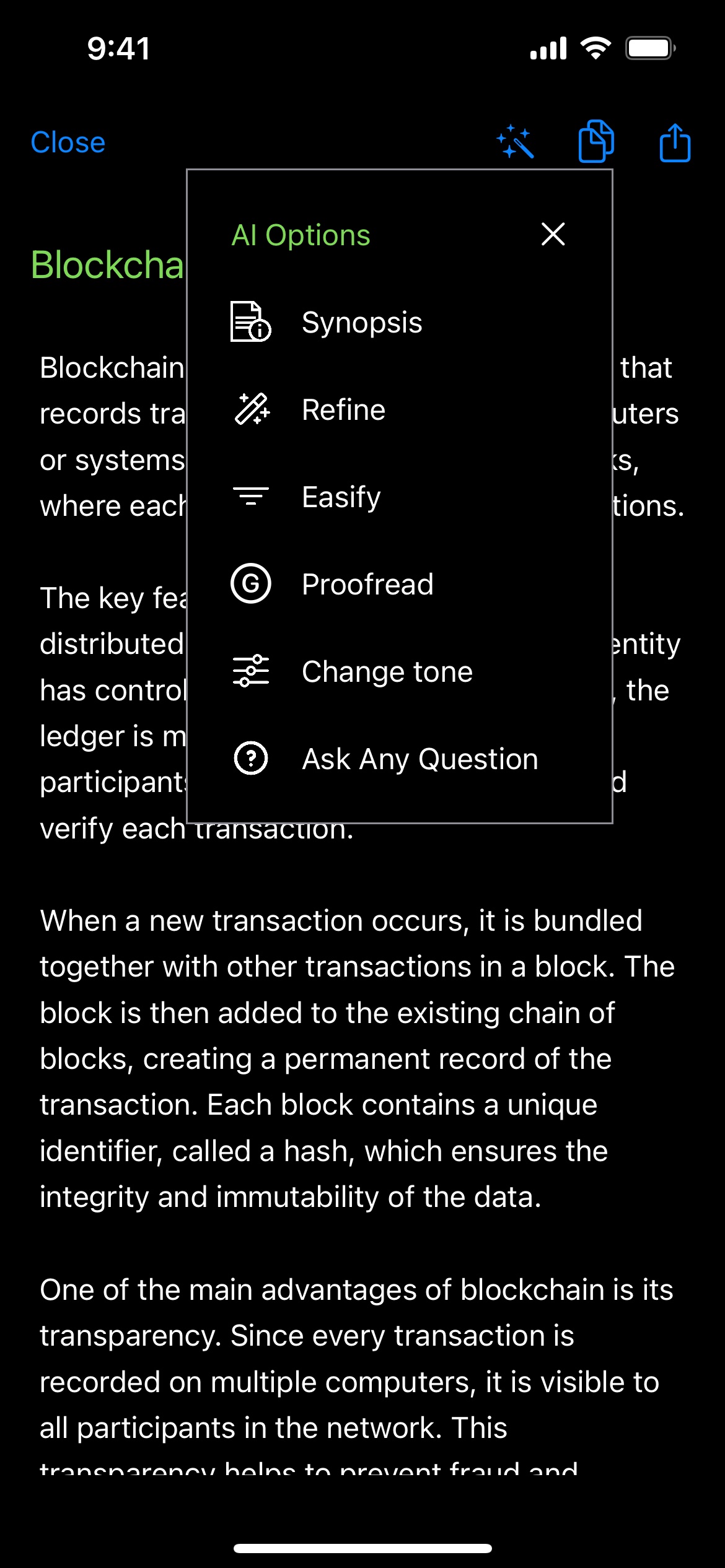Open the AI magic wand tool
Screen dimensions: 725x1568
click(515, 142)
